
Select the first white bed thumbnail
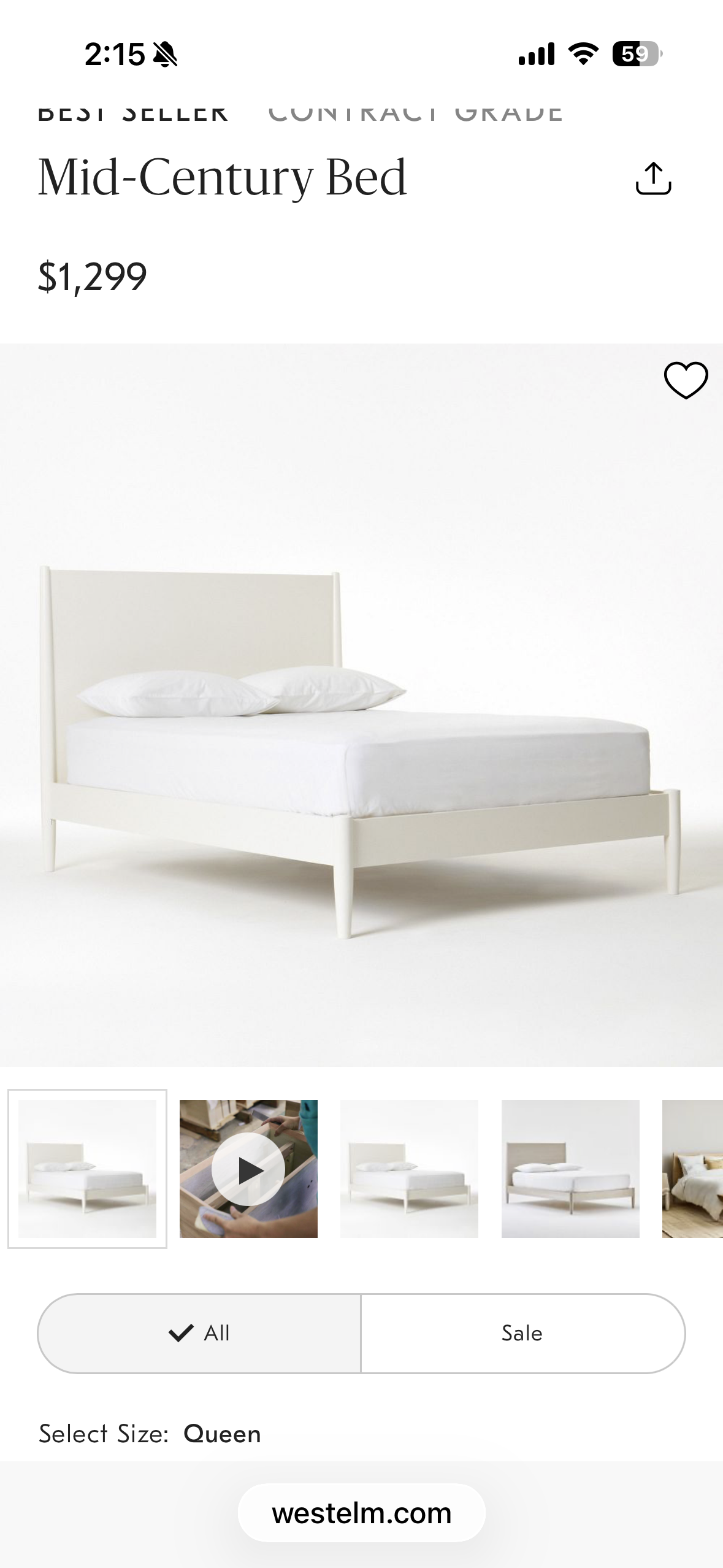click(87, 1169)
